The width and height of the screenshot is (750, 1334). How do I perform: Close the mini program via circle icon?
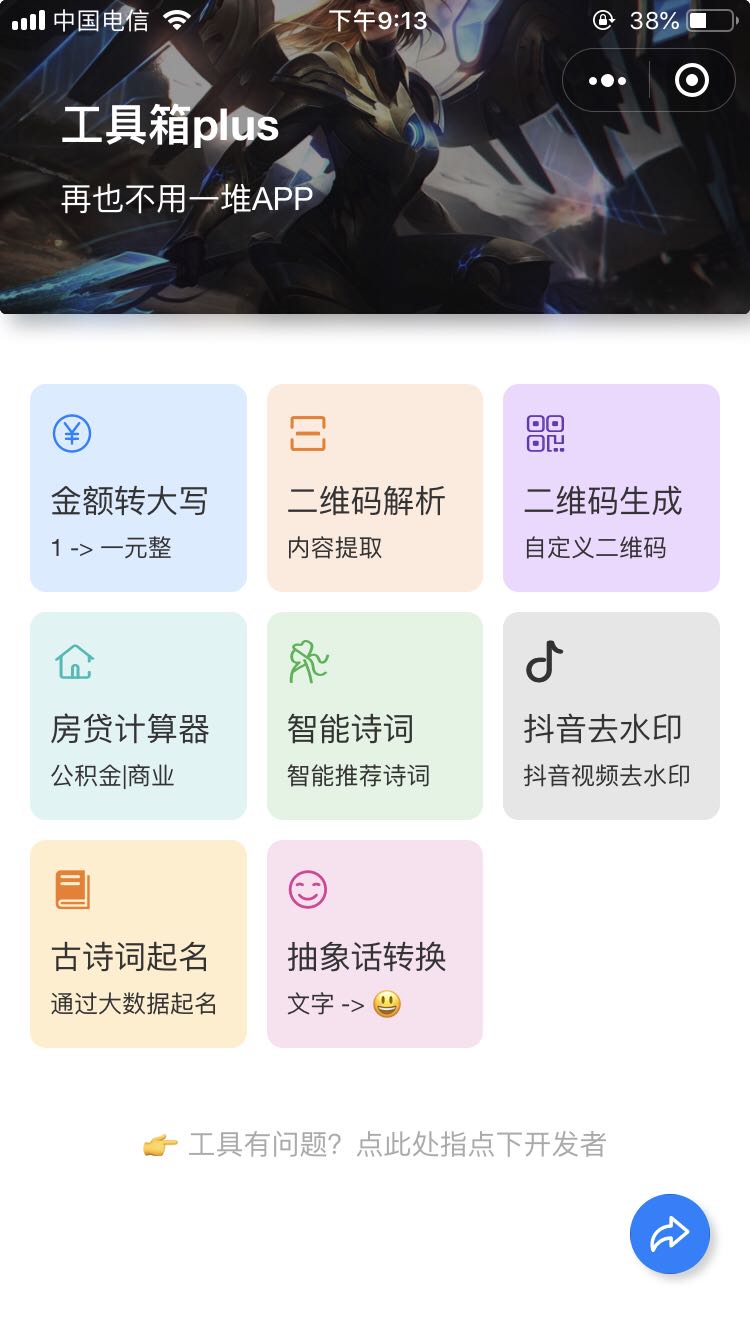pyautogui.click(x=692, y=81)
